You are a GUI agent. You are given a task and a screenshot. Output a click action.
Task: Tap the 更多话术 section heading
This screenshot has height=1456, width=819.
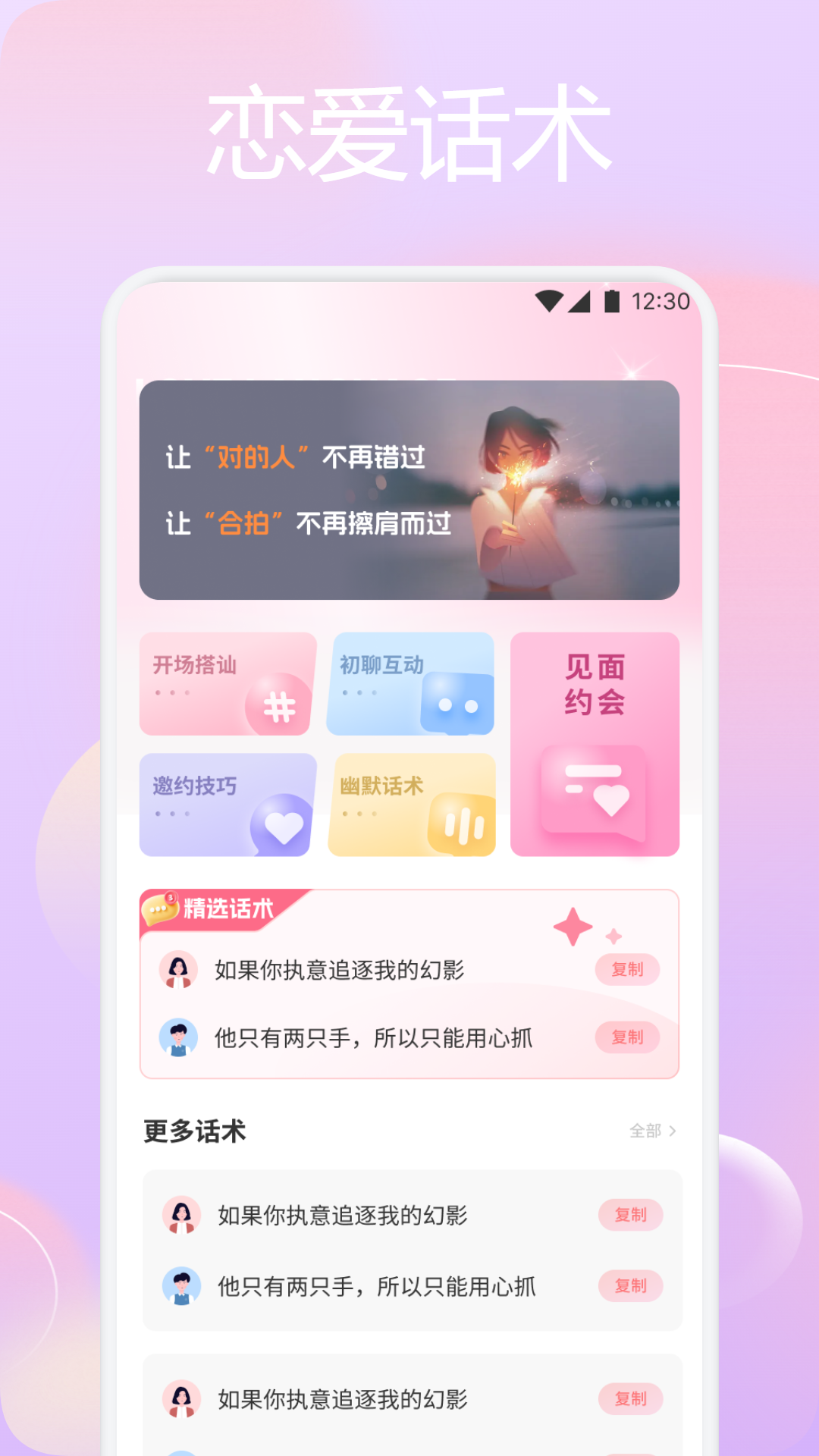pyautogui.click(x=195, y=1131)
